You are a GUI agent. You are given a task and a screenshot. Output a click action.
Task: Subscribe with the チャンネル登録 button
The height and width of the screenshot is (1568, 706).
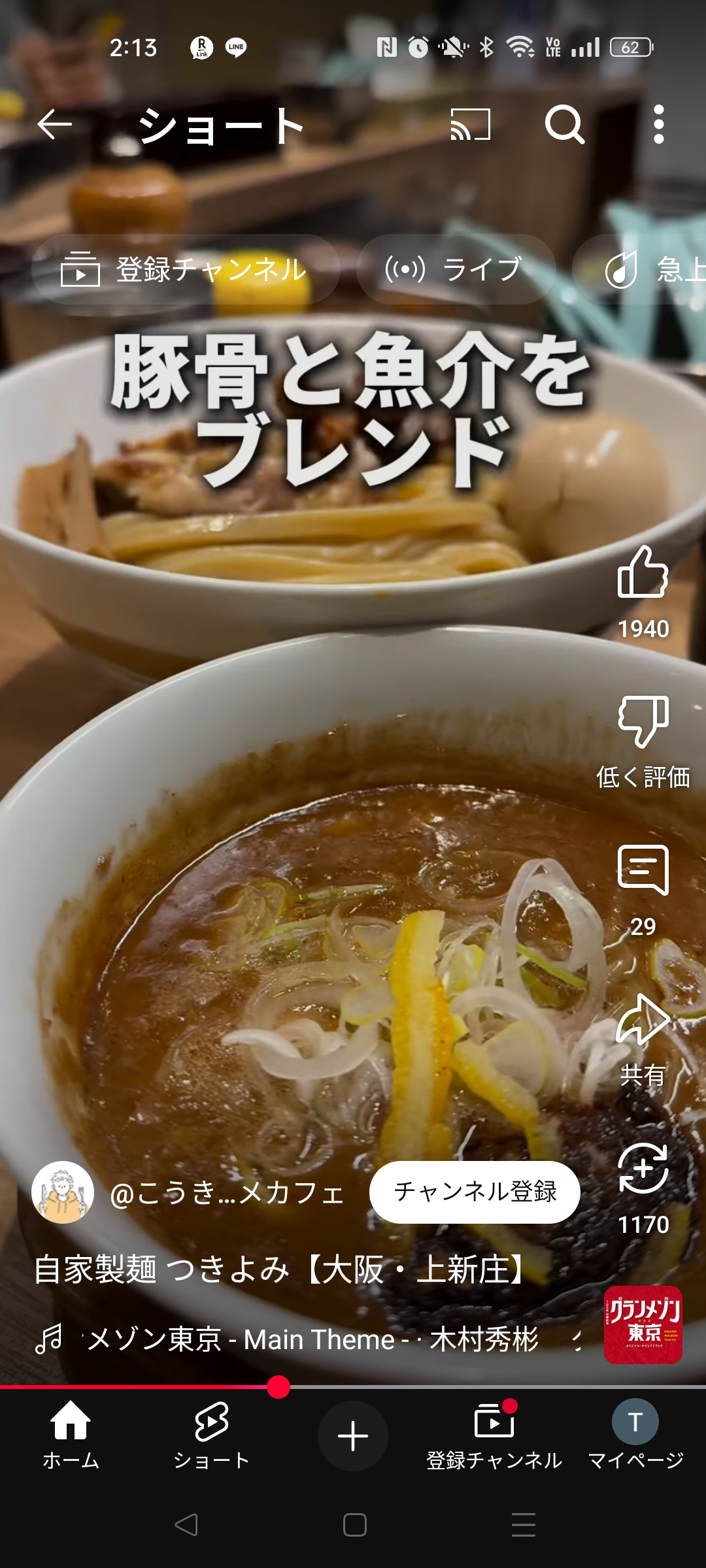475,1192
